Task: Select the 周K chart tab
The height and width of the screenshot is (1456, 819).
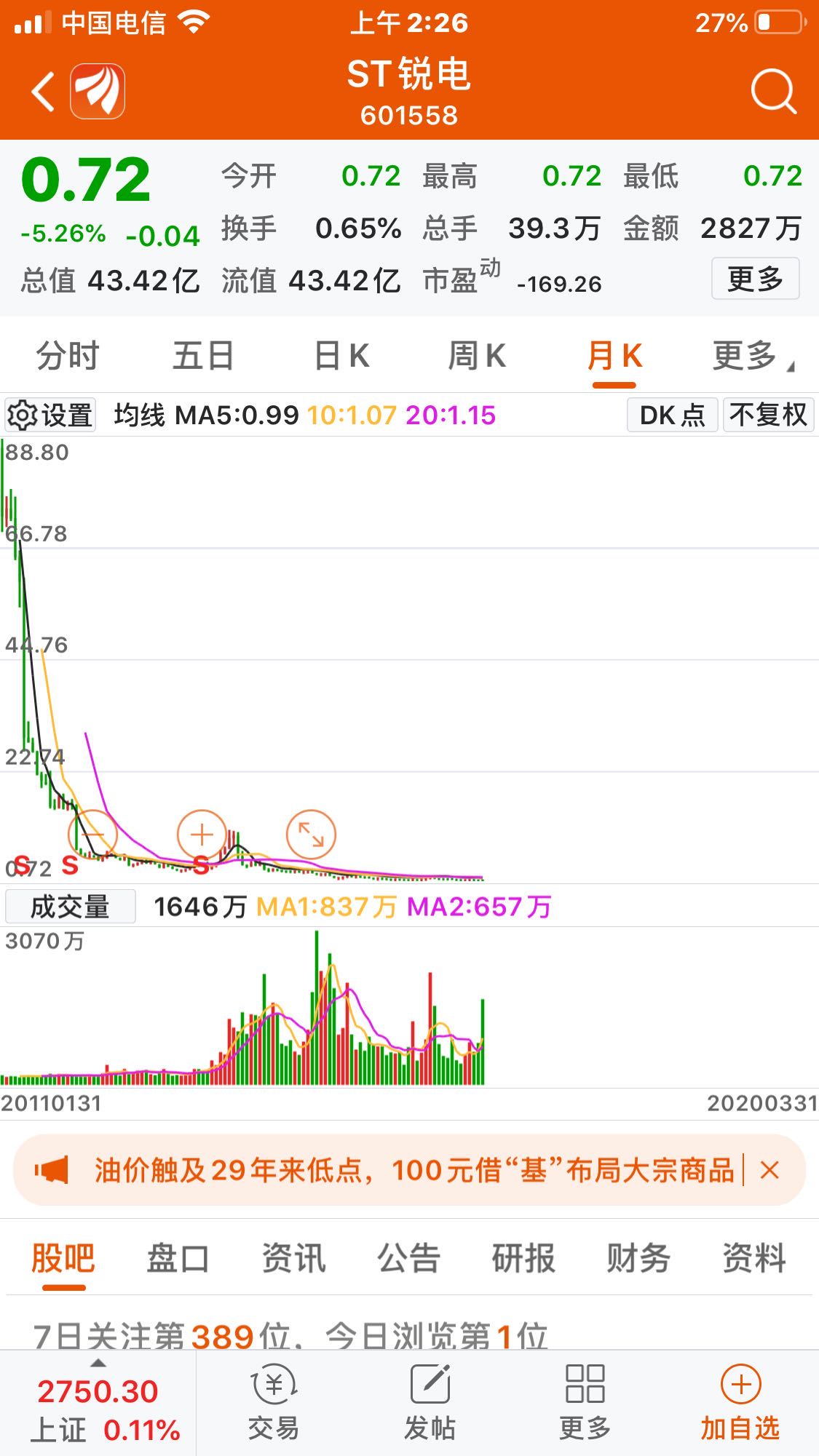Action: click(x=477, y=357)
